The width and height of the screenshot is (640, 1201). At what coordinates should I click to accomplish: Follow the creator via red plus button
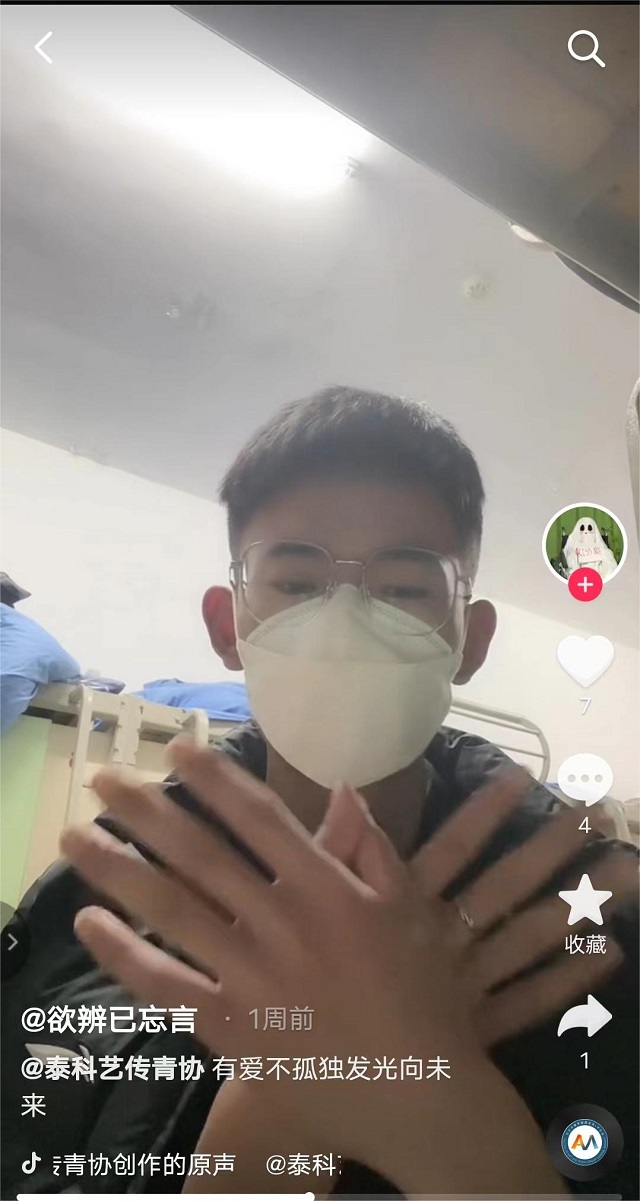(x=585, y=585)
